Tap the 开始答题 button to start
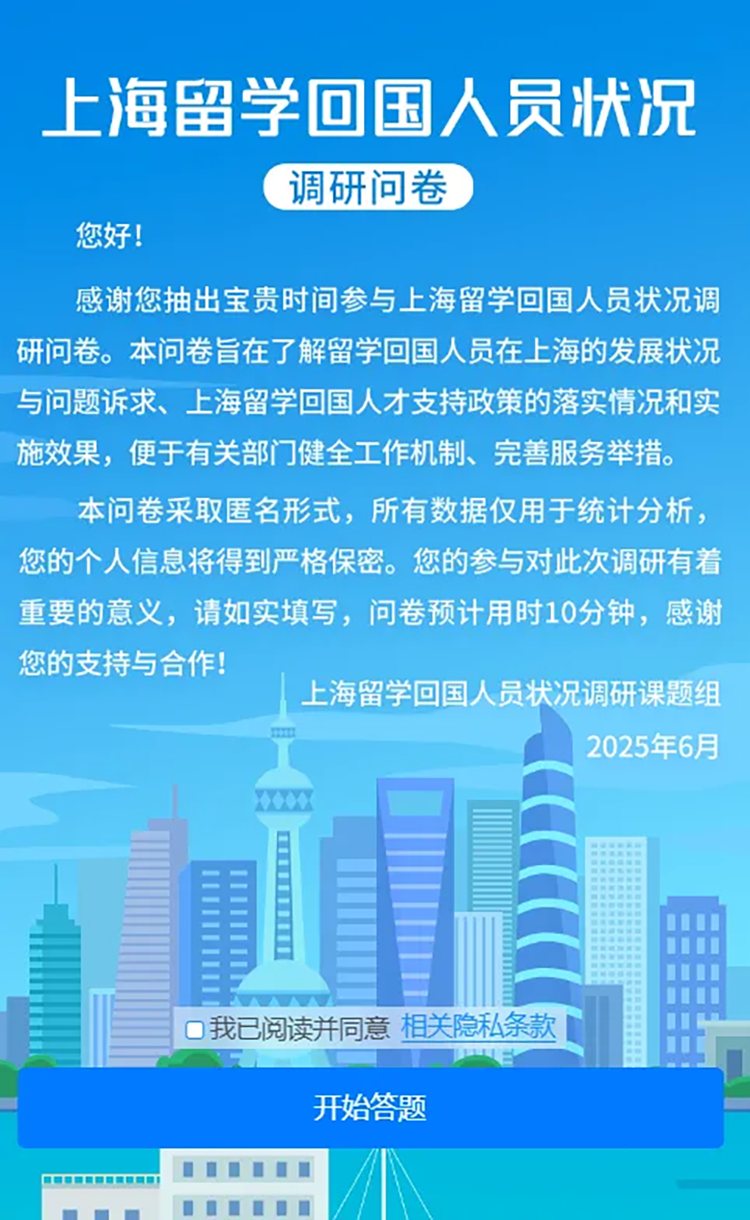Image resolution: width=750 pixels, height=1220 pixels. (370, 1107)
